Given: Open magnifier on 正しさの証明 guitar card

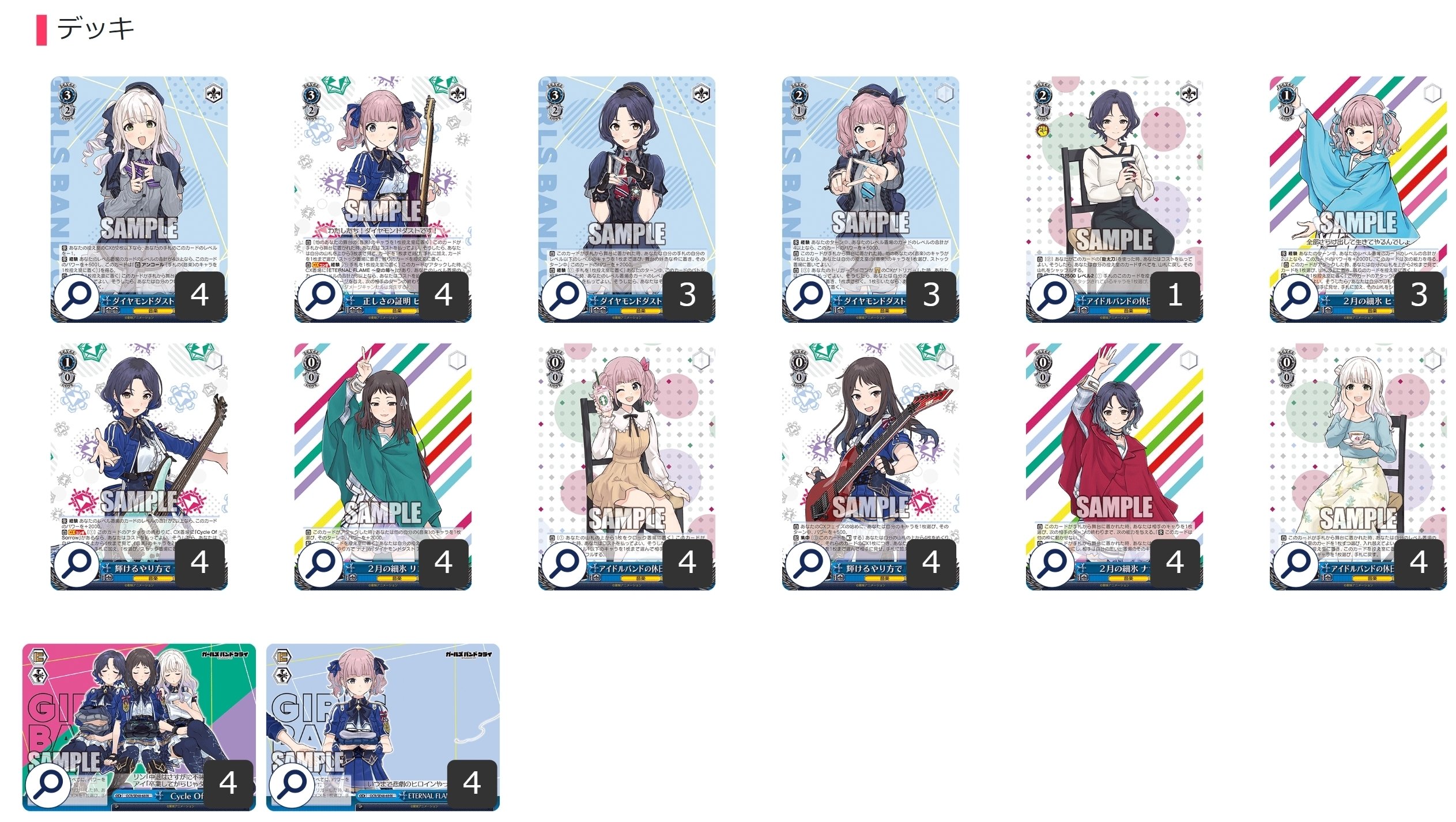Looking at the screenshot, I should (321, 296).
